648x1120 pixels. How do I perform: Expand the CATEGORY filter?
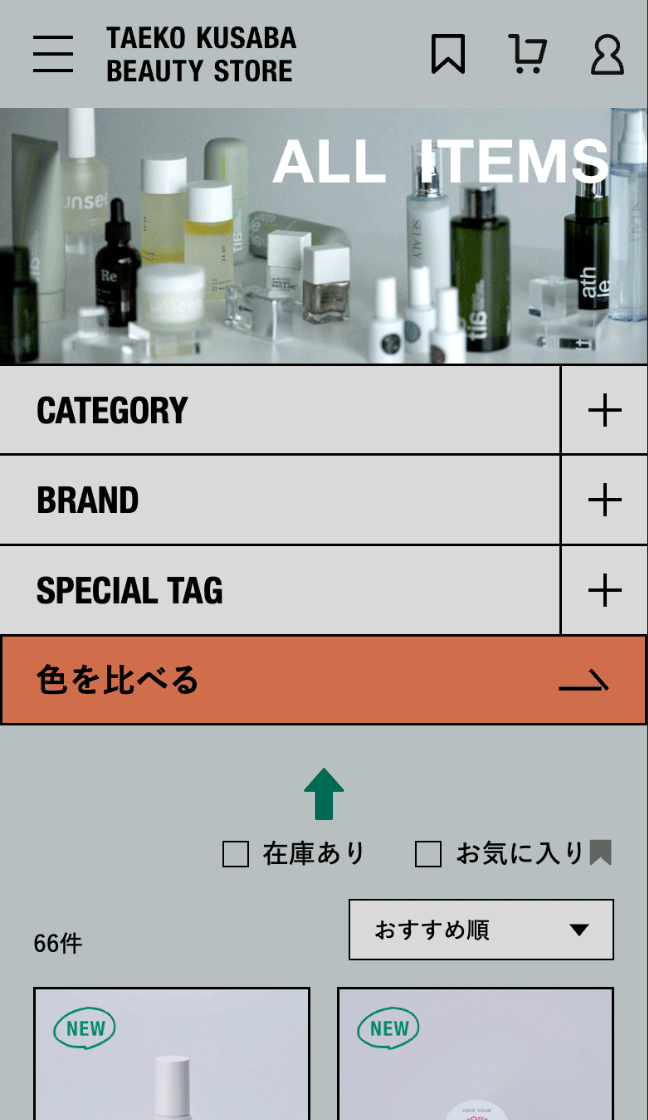click(x=604, y=410)
